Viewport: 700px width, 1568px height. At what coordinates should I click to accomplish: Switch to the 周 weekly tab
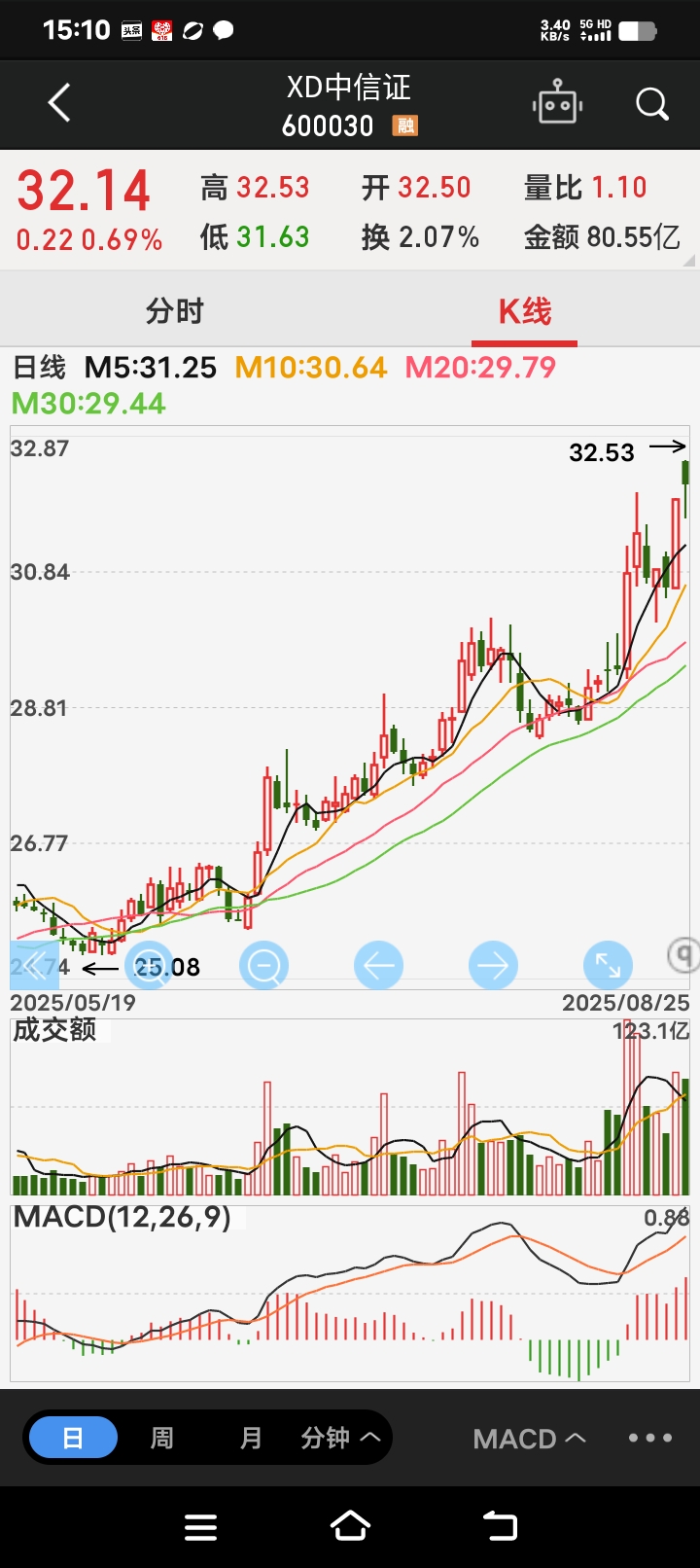tap(162, 1437)
